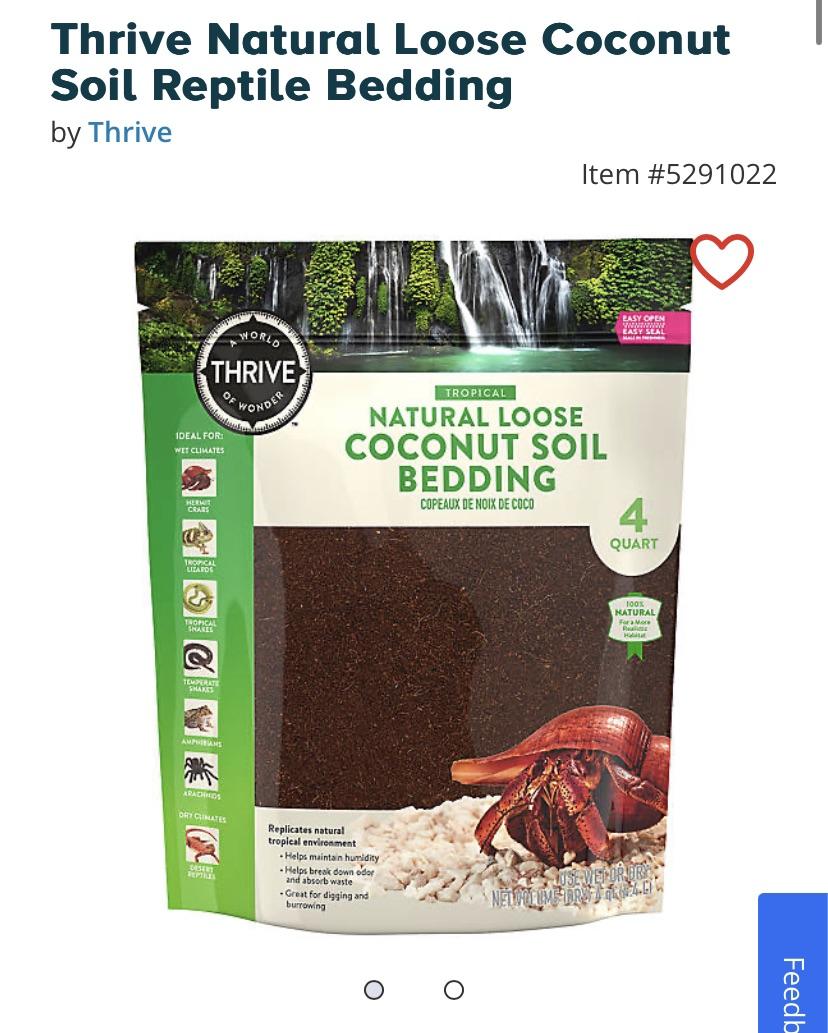Select the first image carousel dot
The width and height of the screenshot is (828, 1033).
[374, 990]
